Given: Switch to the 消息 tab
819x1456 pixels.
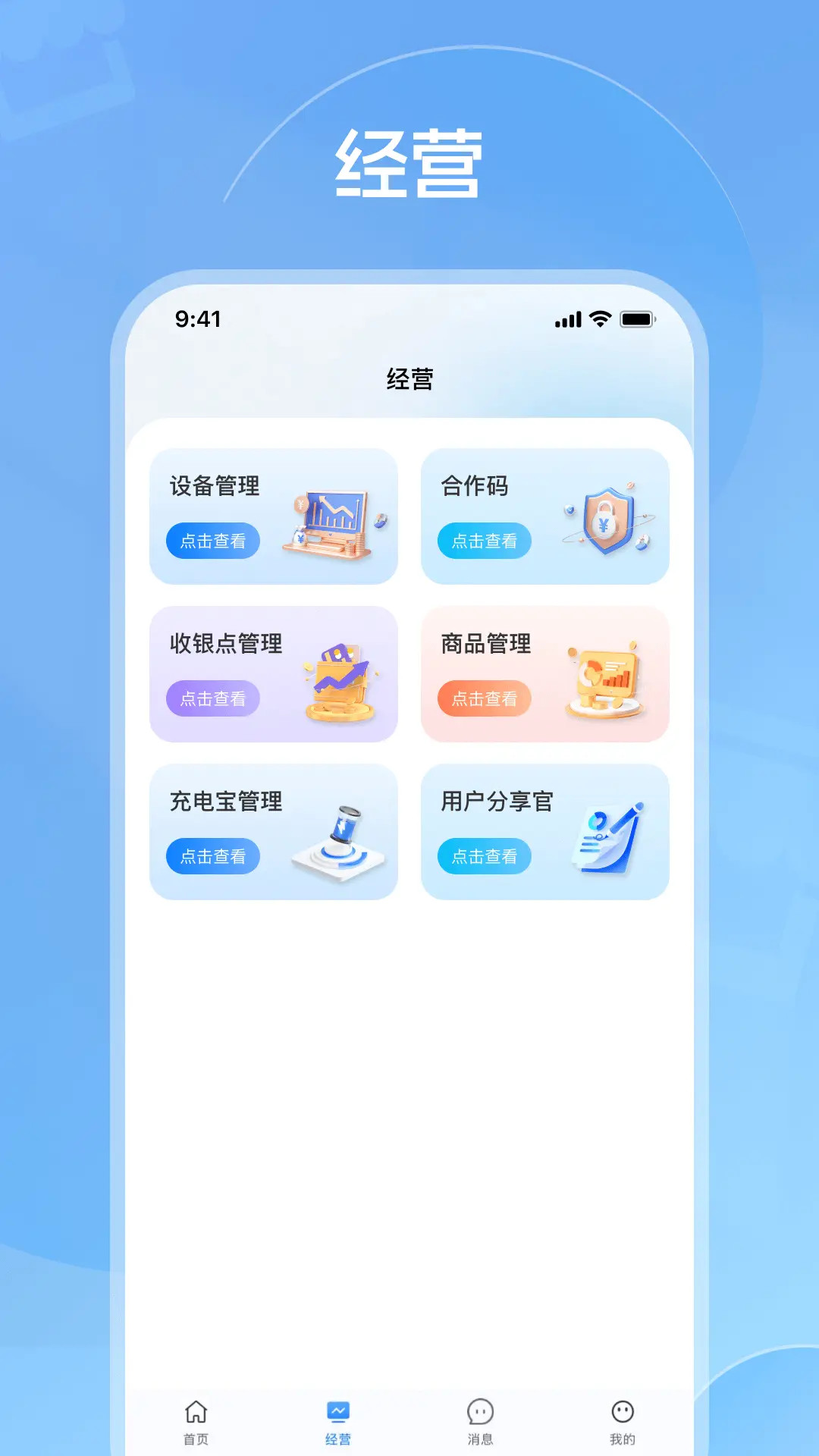Looking at the screenshot, I should pos(479,1418).
